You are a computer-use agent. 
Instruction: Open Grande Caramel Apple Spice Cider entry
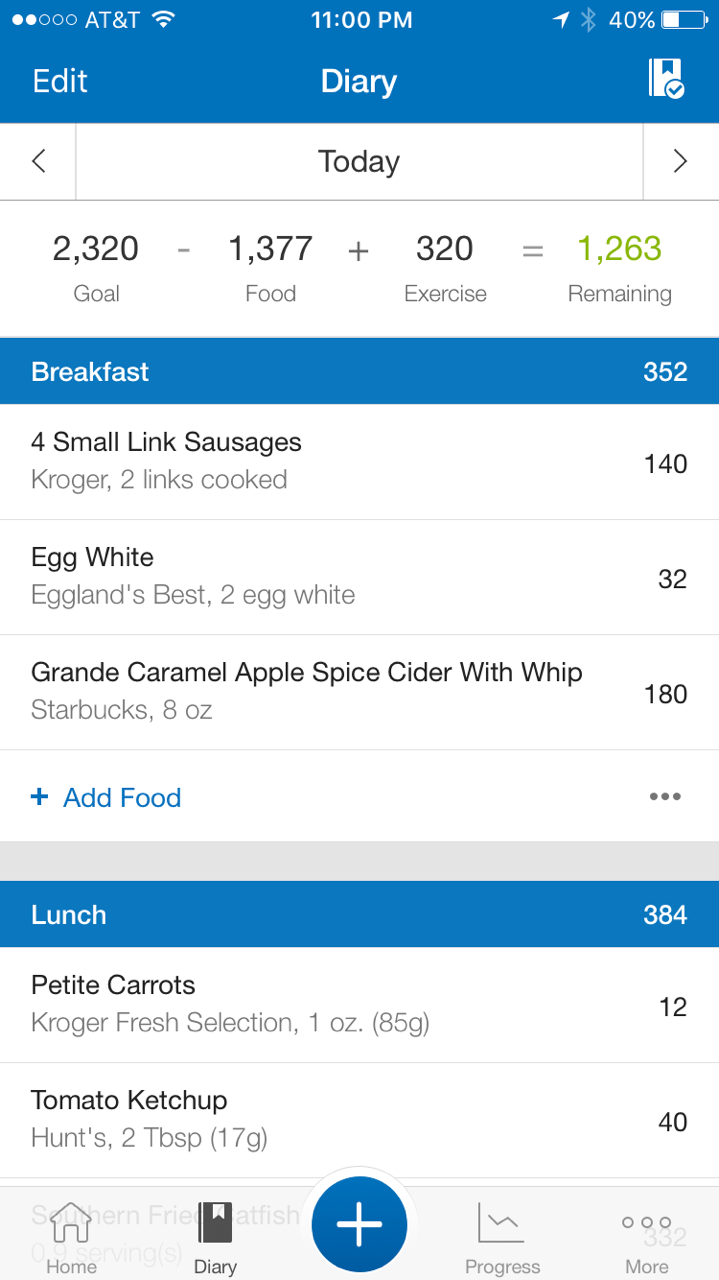359,691
